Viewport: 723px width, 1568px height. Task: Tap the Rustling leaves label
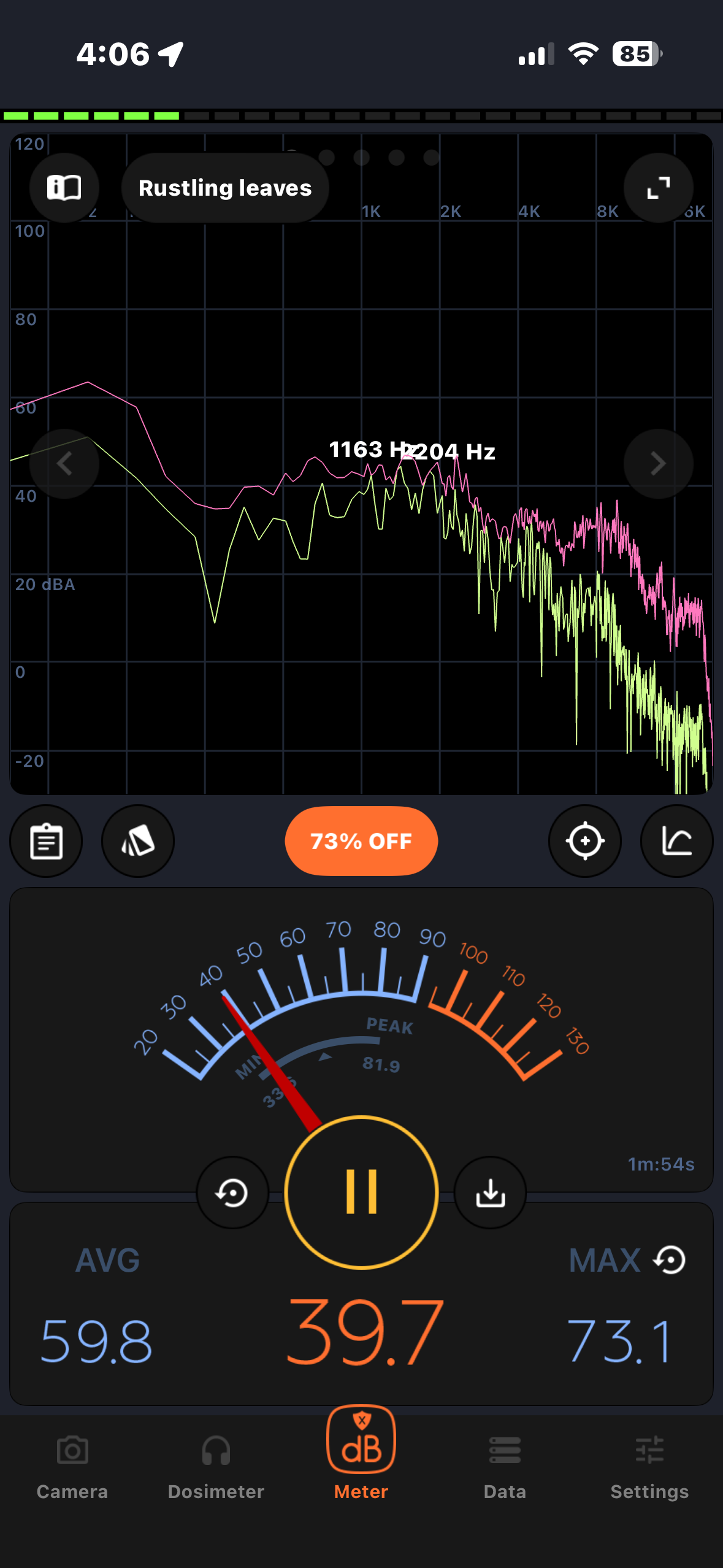(x=225, y=188)
